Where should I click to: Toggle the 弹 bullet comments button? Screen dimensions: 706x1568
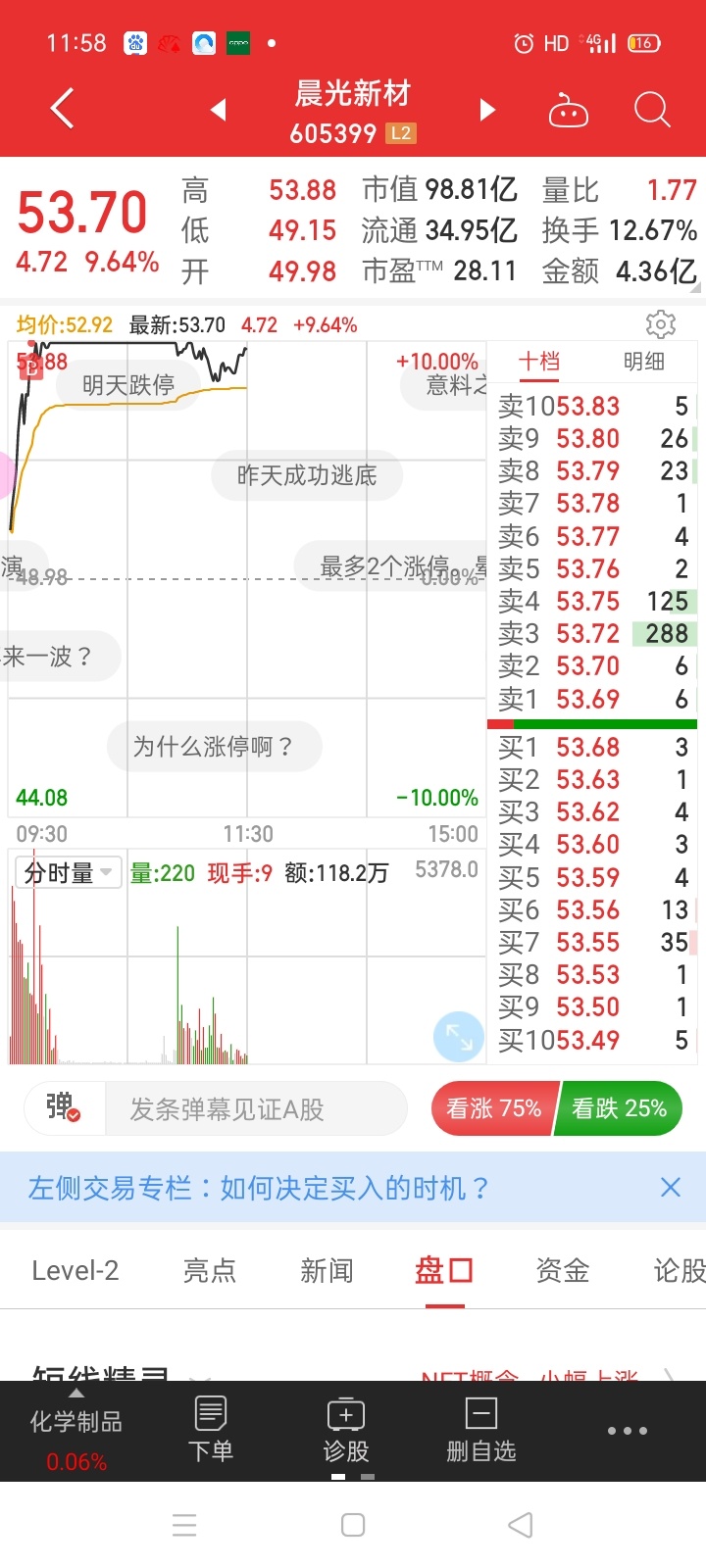click(x=64, y=1108)
